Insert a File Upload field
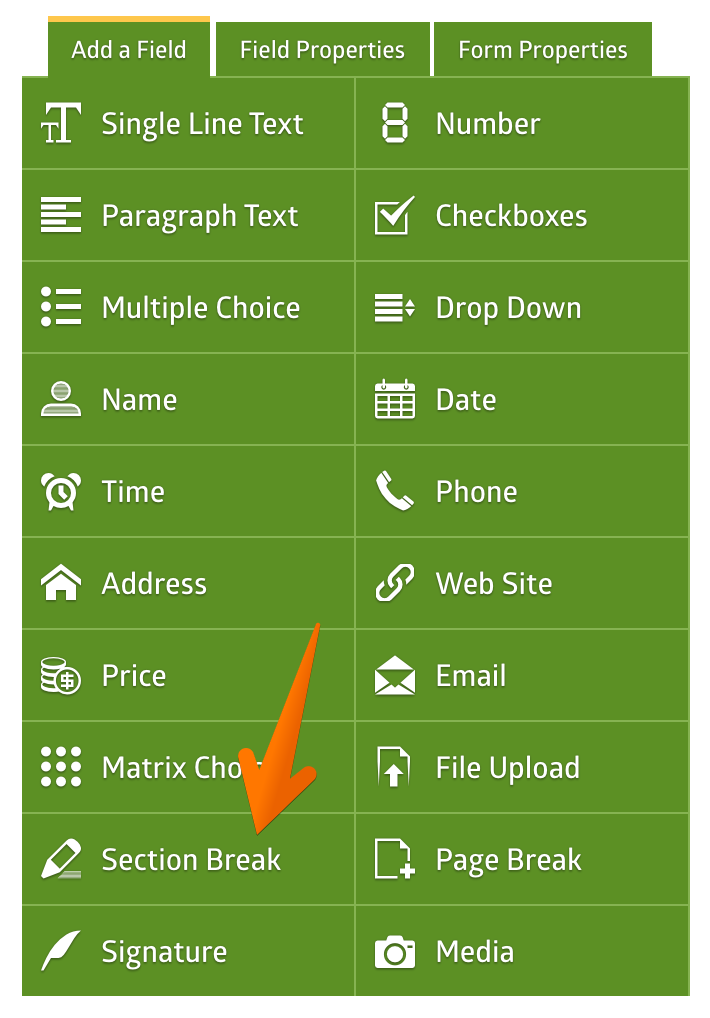710x1018 pixels. pyautogui.click(x=522, y=768)
